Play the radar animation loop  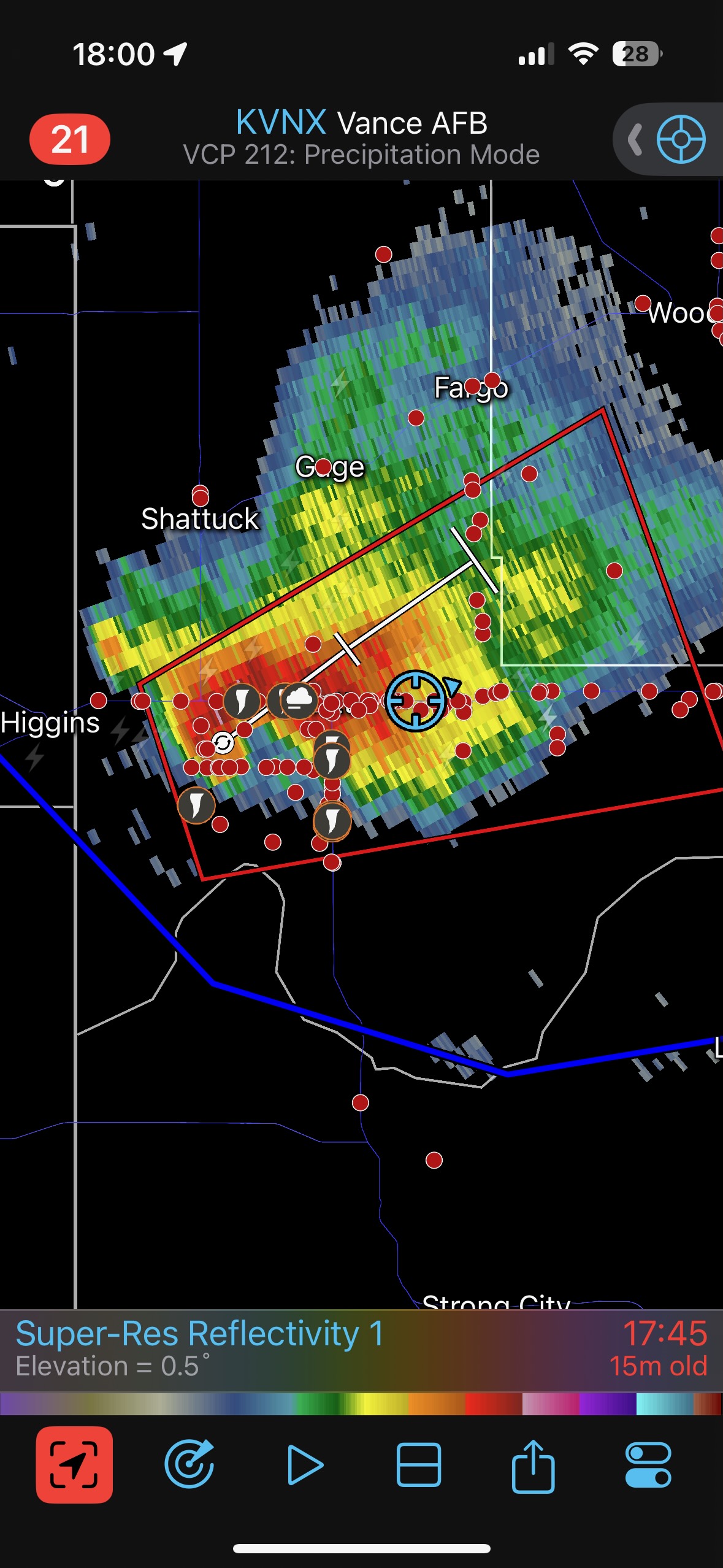coord(305,1465)
